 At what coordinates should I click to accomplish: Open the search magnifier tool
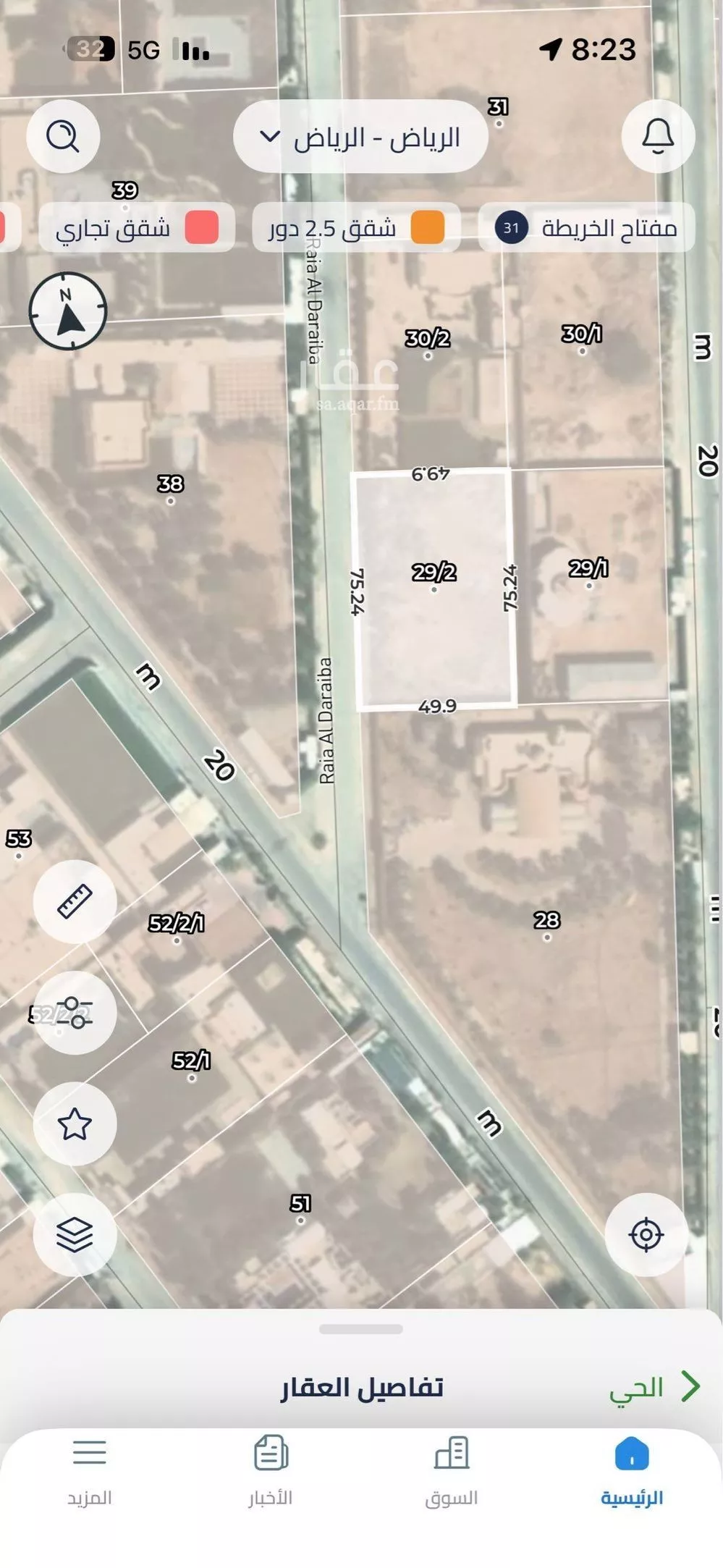click(x=65, y=138)
